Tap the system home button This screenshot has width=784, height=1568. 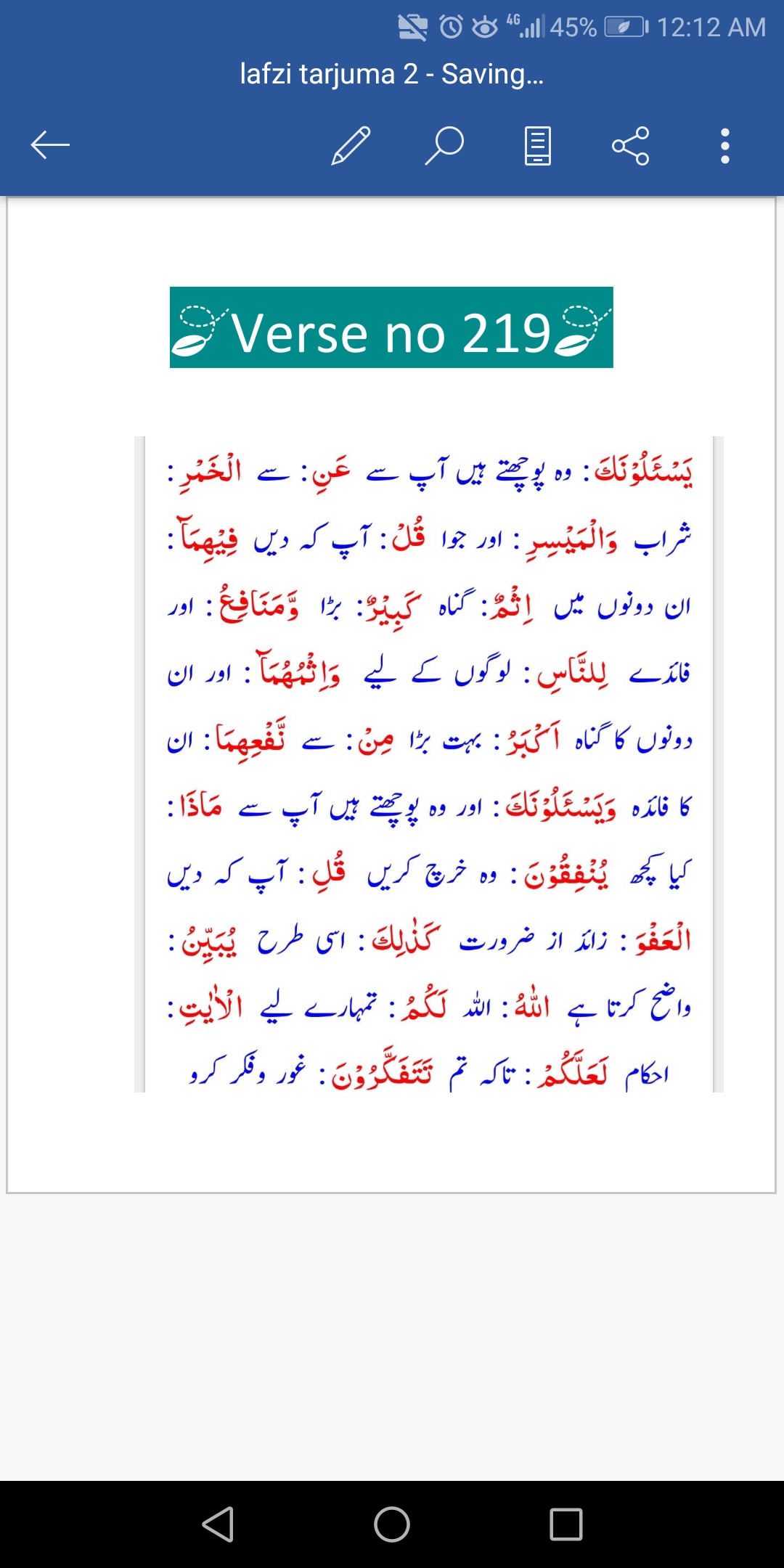(392, 1524)
